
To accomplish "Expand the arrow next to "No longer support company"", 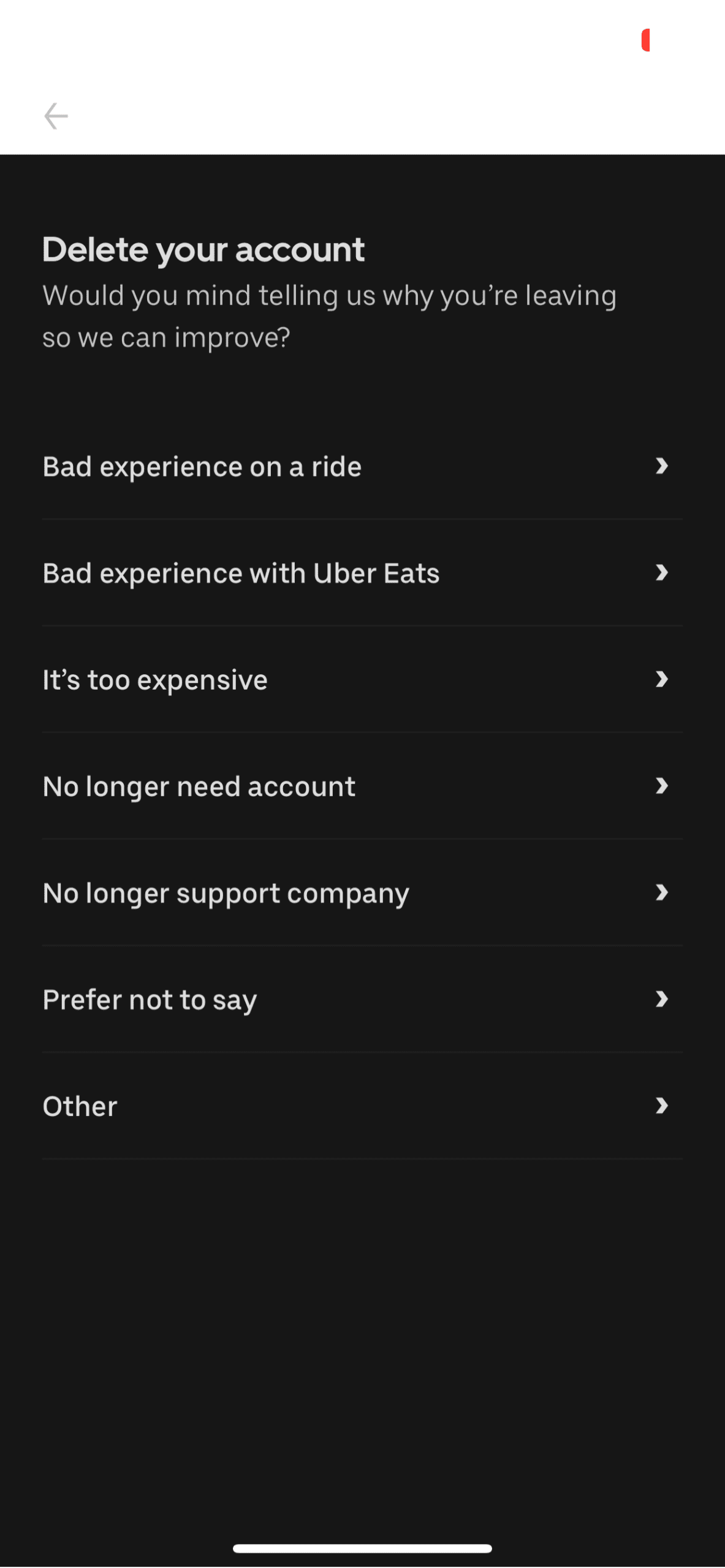I will click(x=662, y=893).
